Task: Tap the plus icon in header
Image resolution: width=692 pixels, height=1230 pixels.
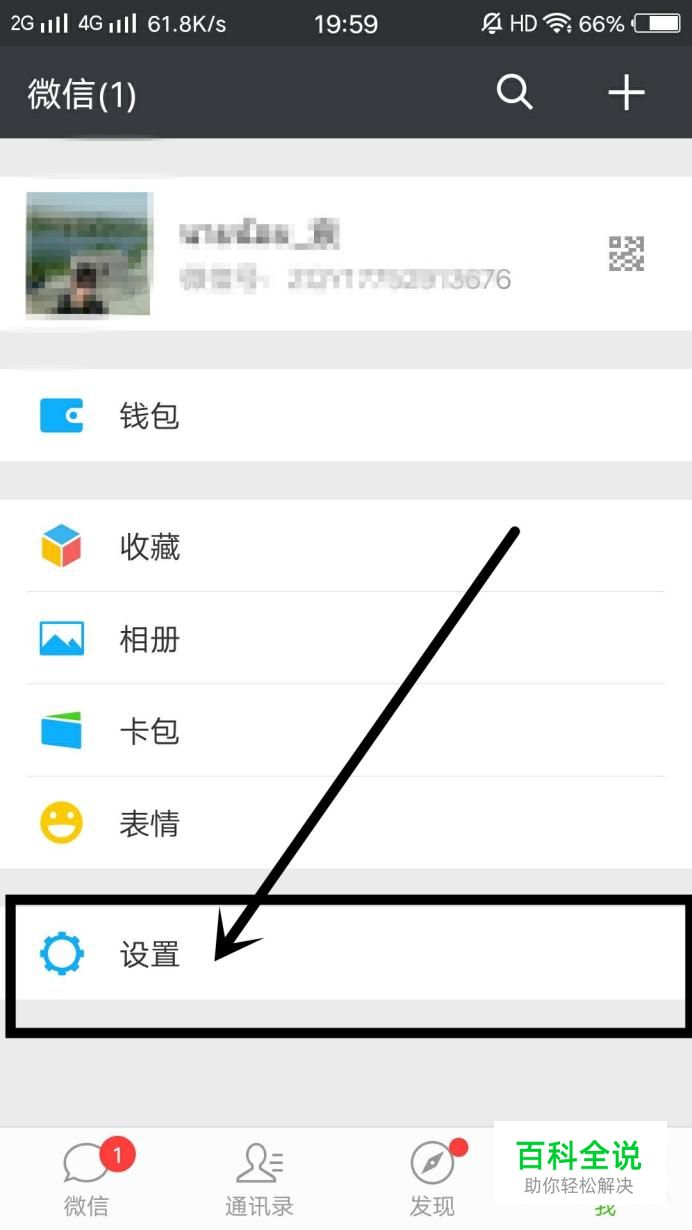Action: [x=626, y=93]
